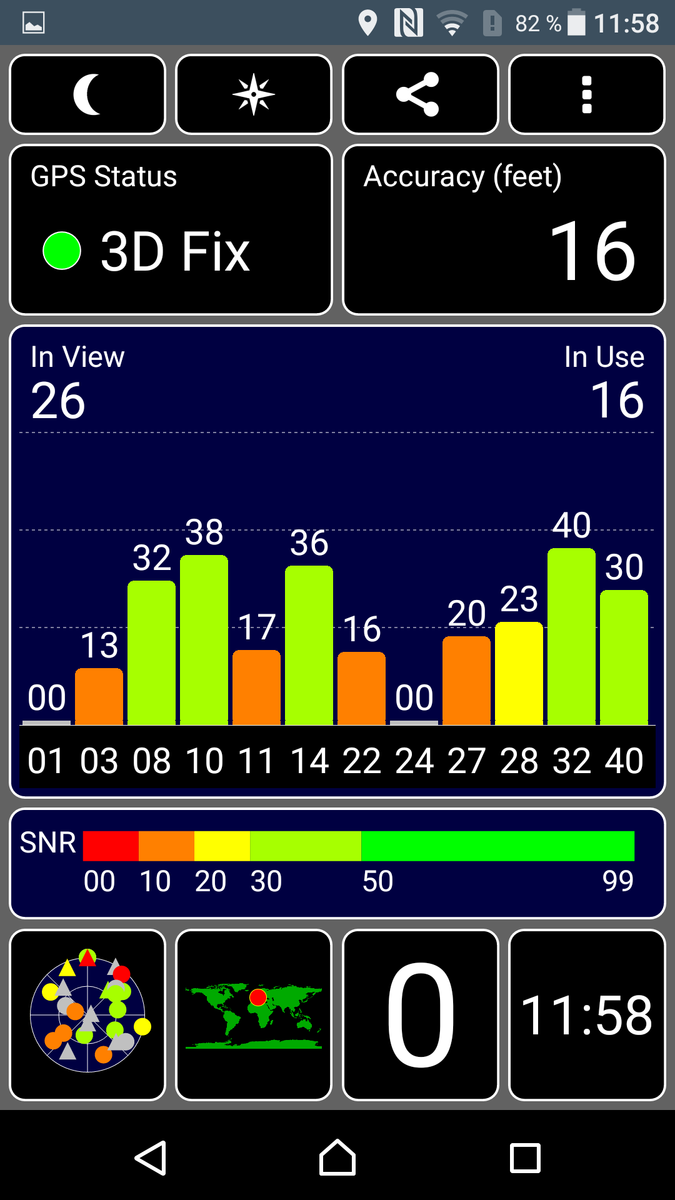Open the three-dot overflow menu
Image resolution: width=675 pixels, height=1200 pixels.
tap(586, 95)
